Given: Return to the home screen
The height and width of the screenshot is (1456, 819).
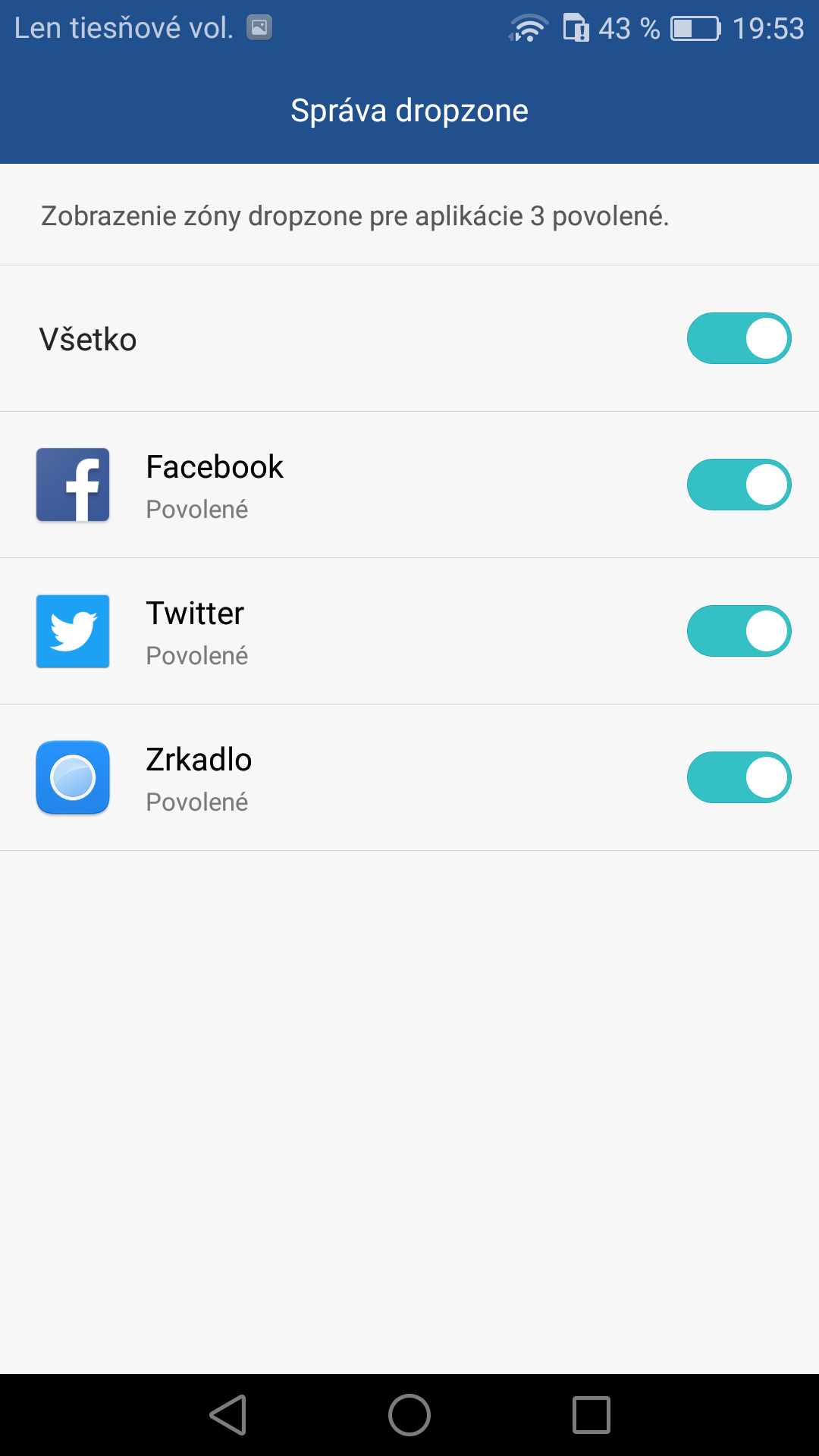Looking at the screenshot, I should coord(409,1415).
